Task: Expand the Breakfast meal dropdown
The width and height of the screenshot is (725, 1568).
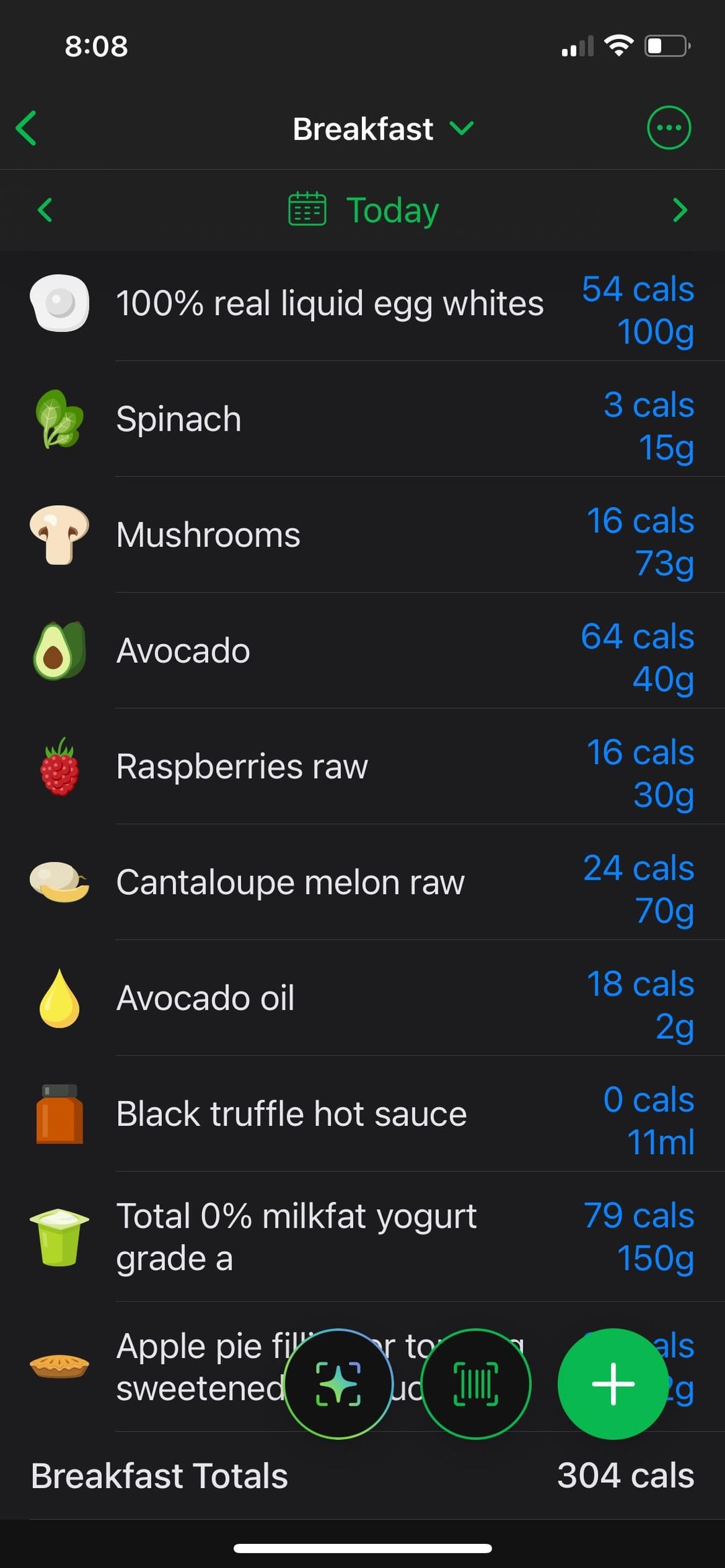Action: (x=383, y=129)
